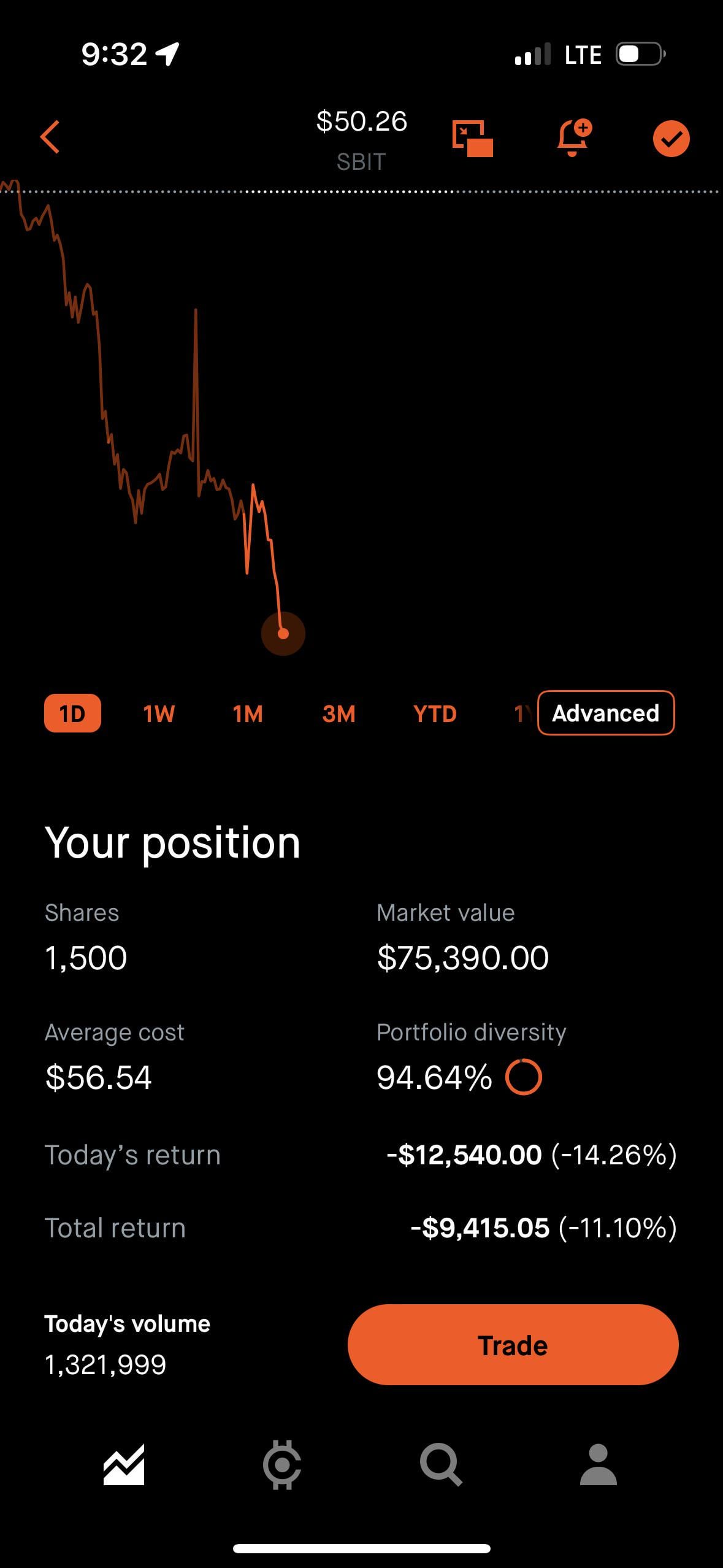Go to the account profile tab

[598, 1465]
